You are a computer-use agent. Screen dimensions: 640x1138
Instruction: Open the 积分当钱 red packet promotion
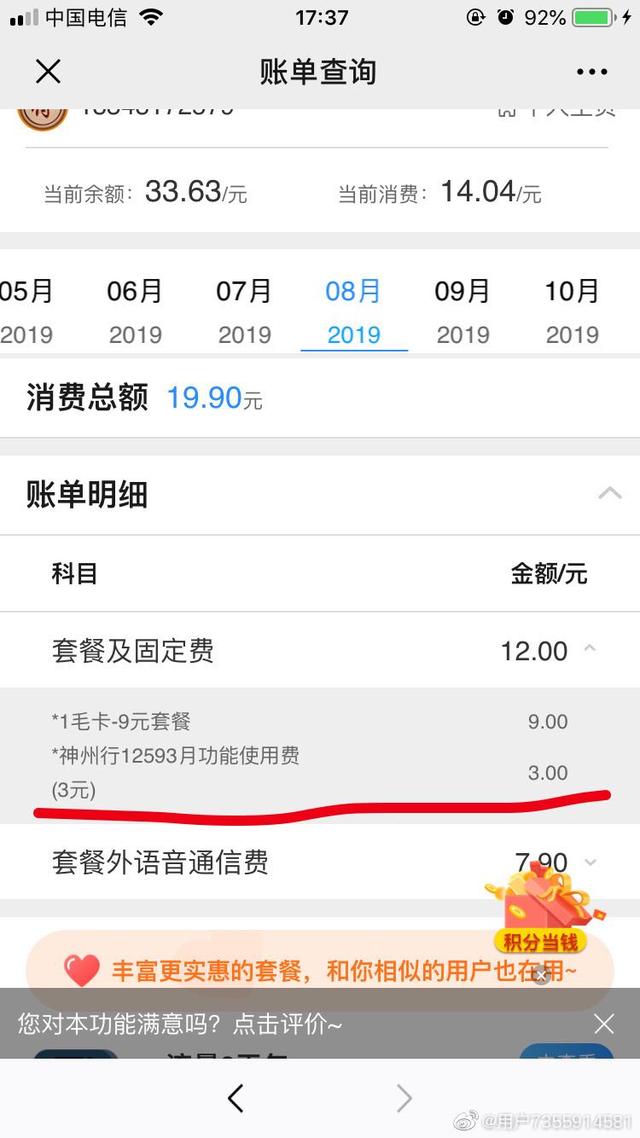[x=538, y=912]
